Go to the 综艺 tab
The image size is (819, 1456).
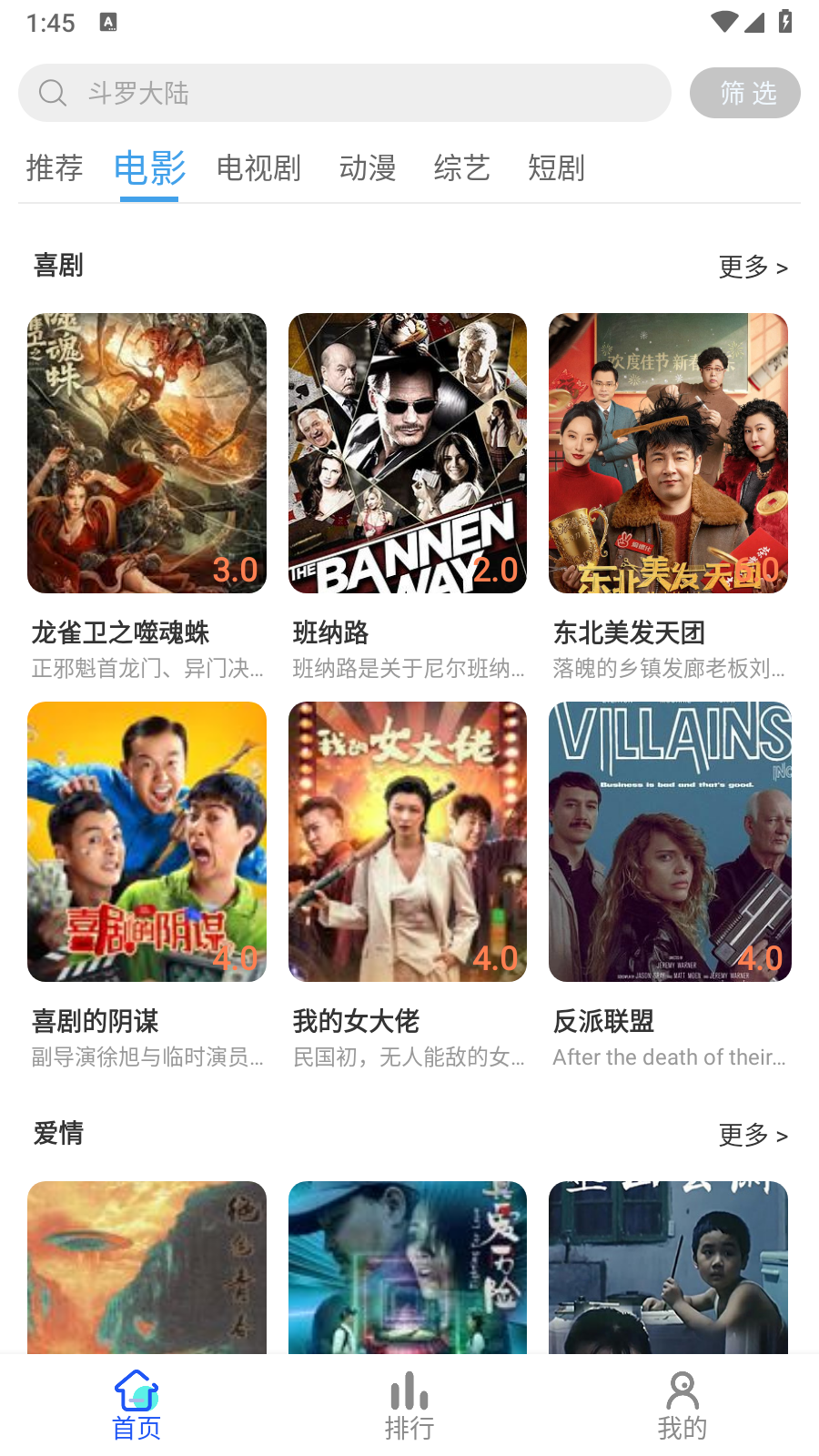[461, 168]
